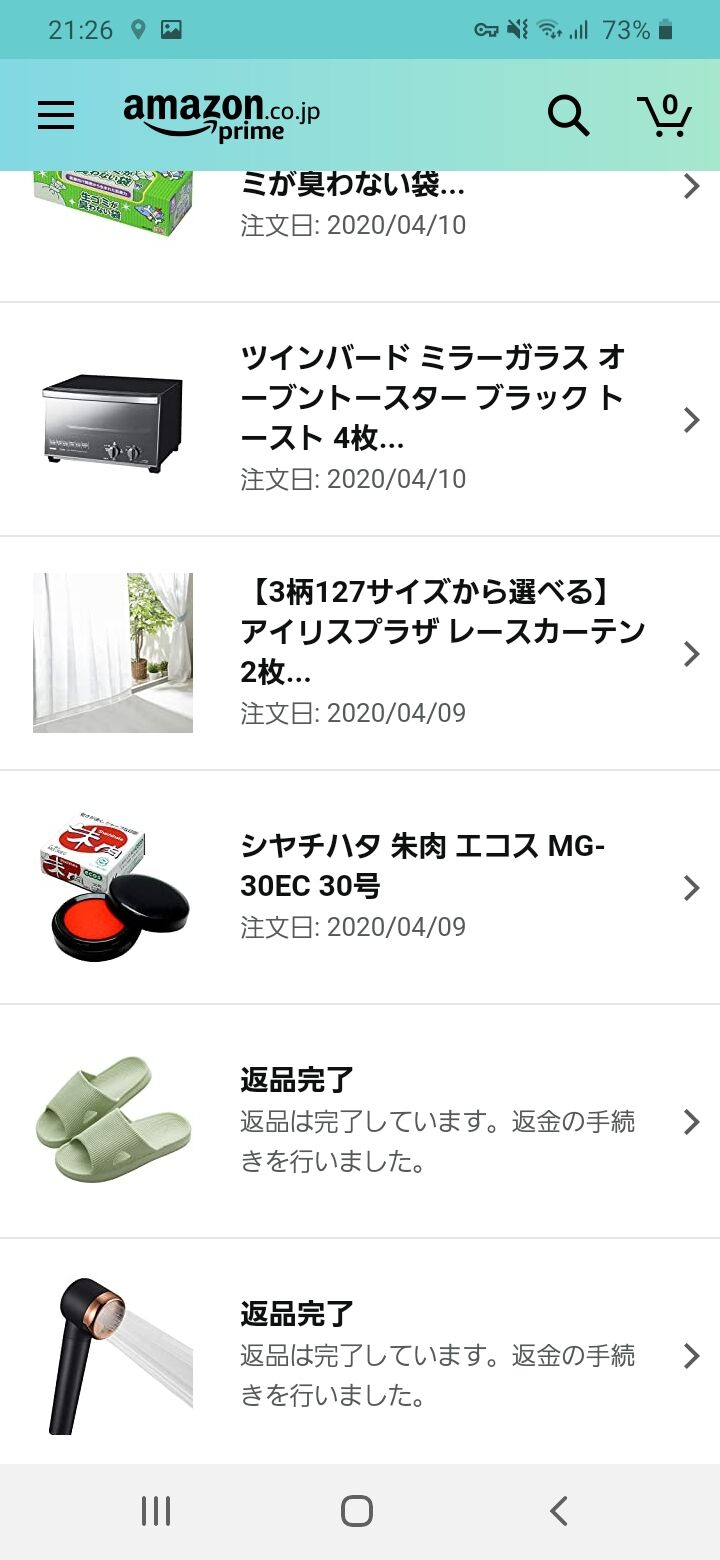Open the Shachihata ink pad MG-30EC order
This screenshot has height=1560, width=720.
pyautogui.click(x=360, y=887)
